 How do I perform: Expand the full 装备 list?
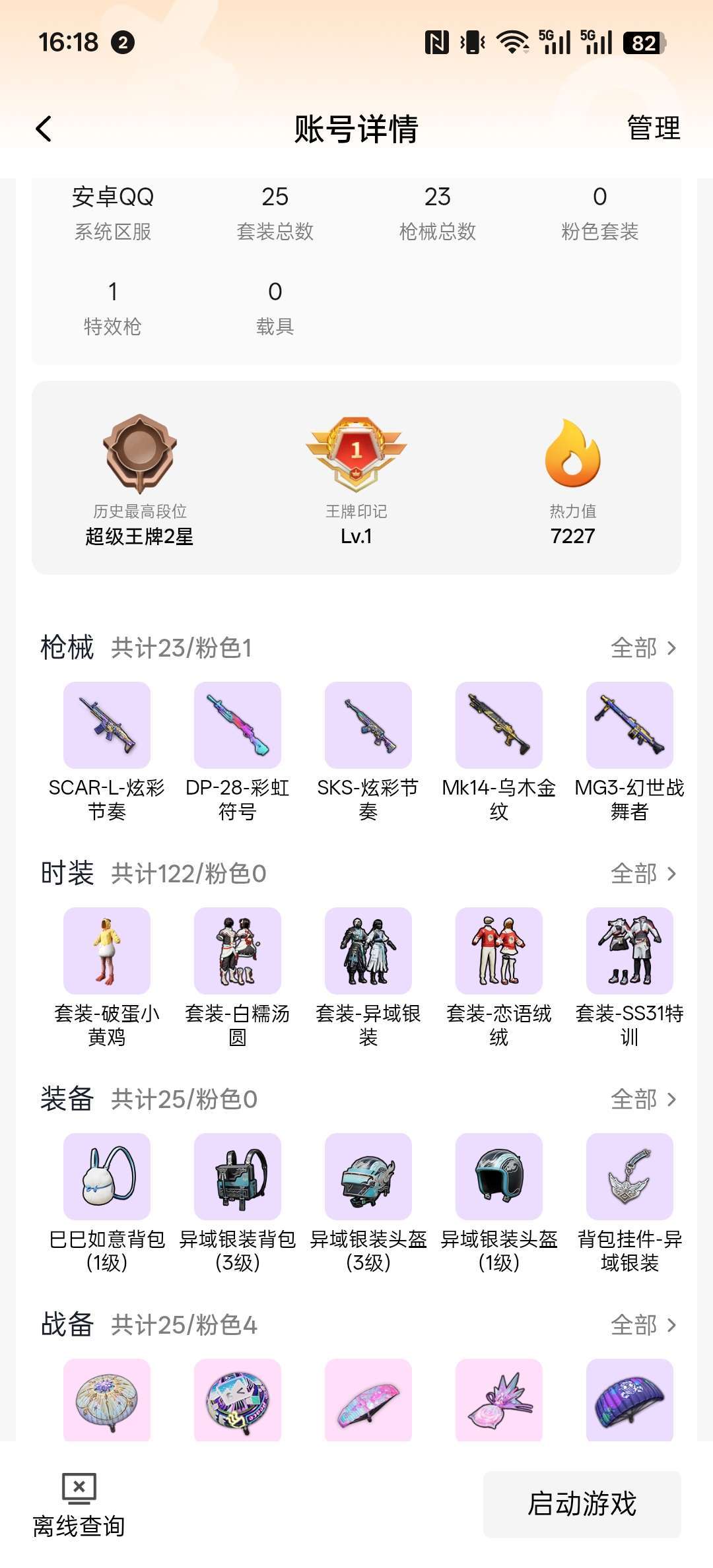[643, 1099]
